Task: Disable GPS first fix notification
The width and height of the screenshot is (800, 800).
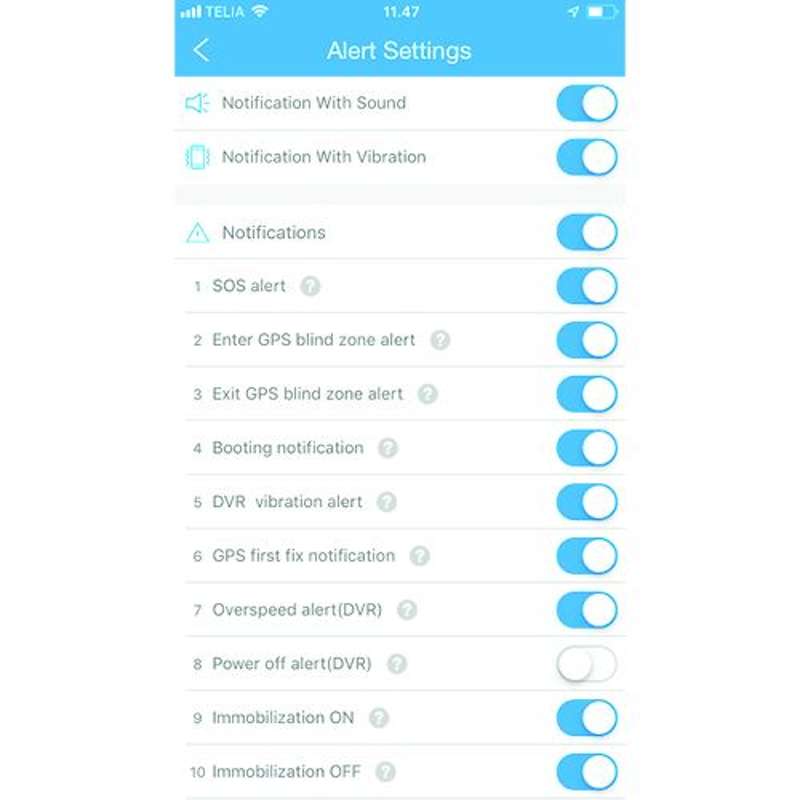Action: [x=586, y=556]
